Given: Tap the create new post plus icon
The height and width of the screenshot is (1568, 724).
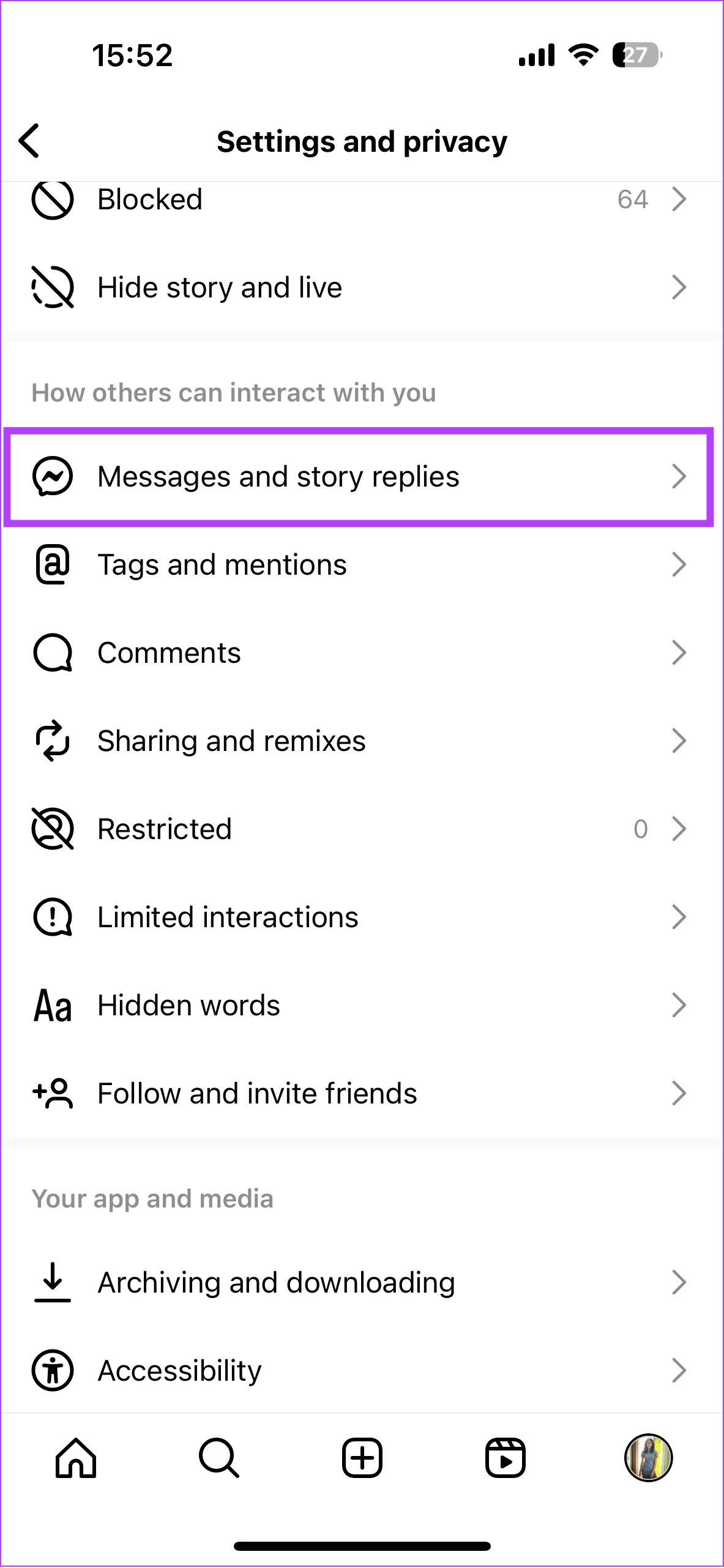Looking at the screenshot, I should point(362,1458).
